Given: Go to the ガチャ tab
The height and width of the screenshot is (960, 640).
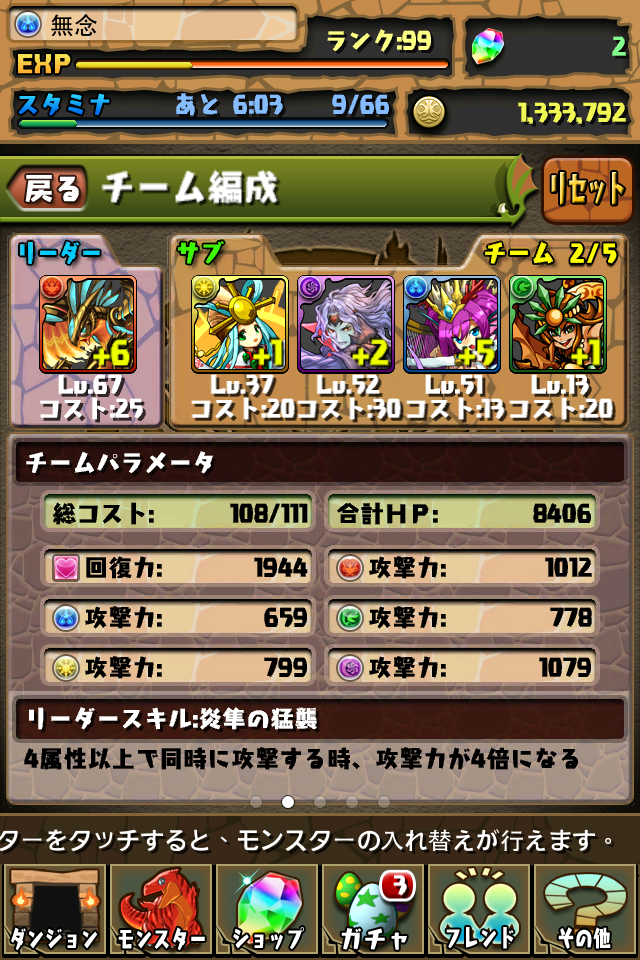Looking at the screenshot, I should [x=373, y=908].
